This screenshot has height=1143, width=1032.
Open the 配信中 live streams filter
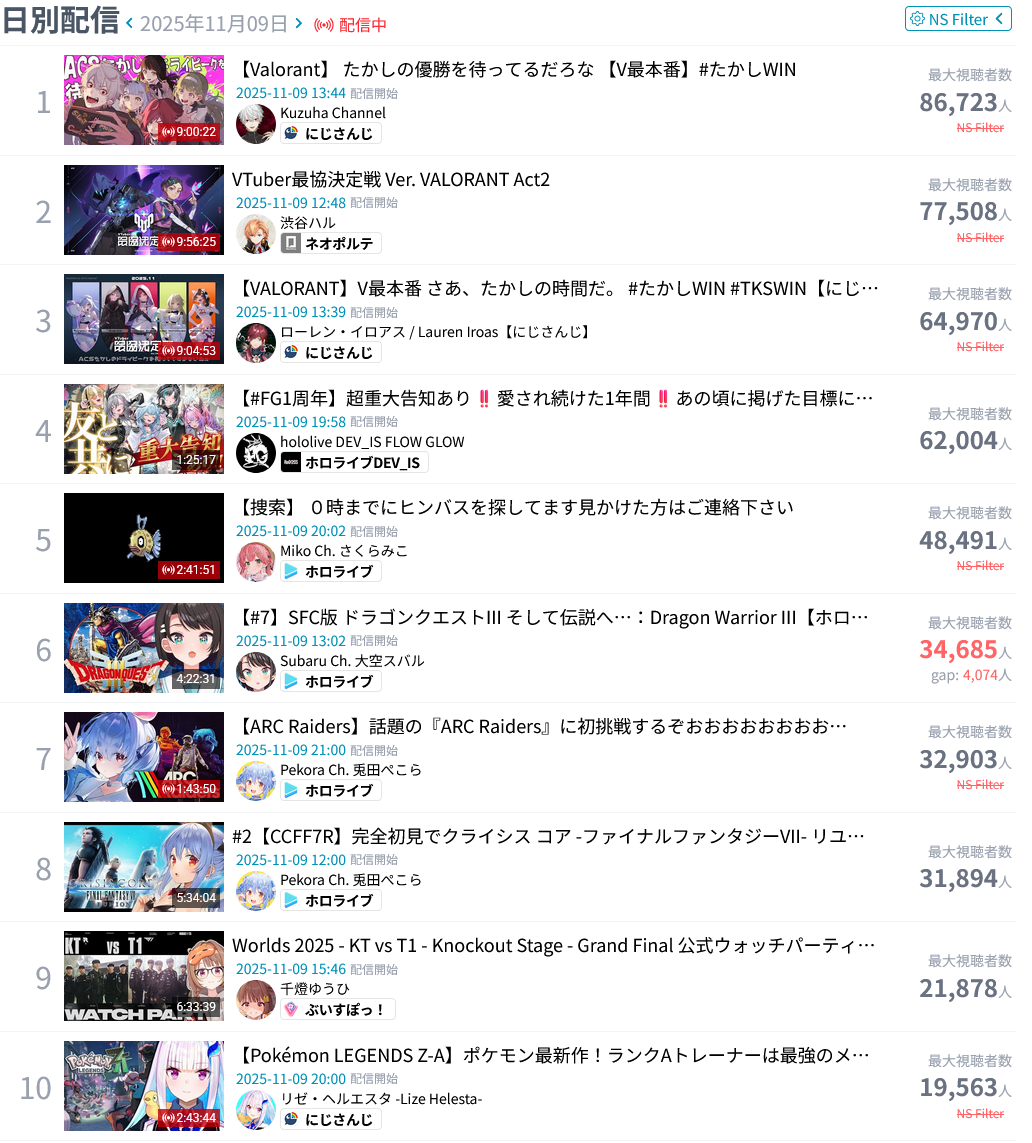[350, 24]
